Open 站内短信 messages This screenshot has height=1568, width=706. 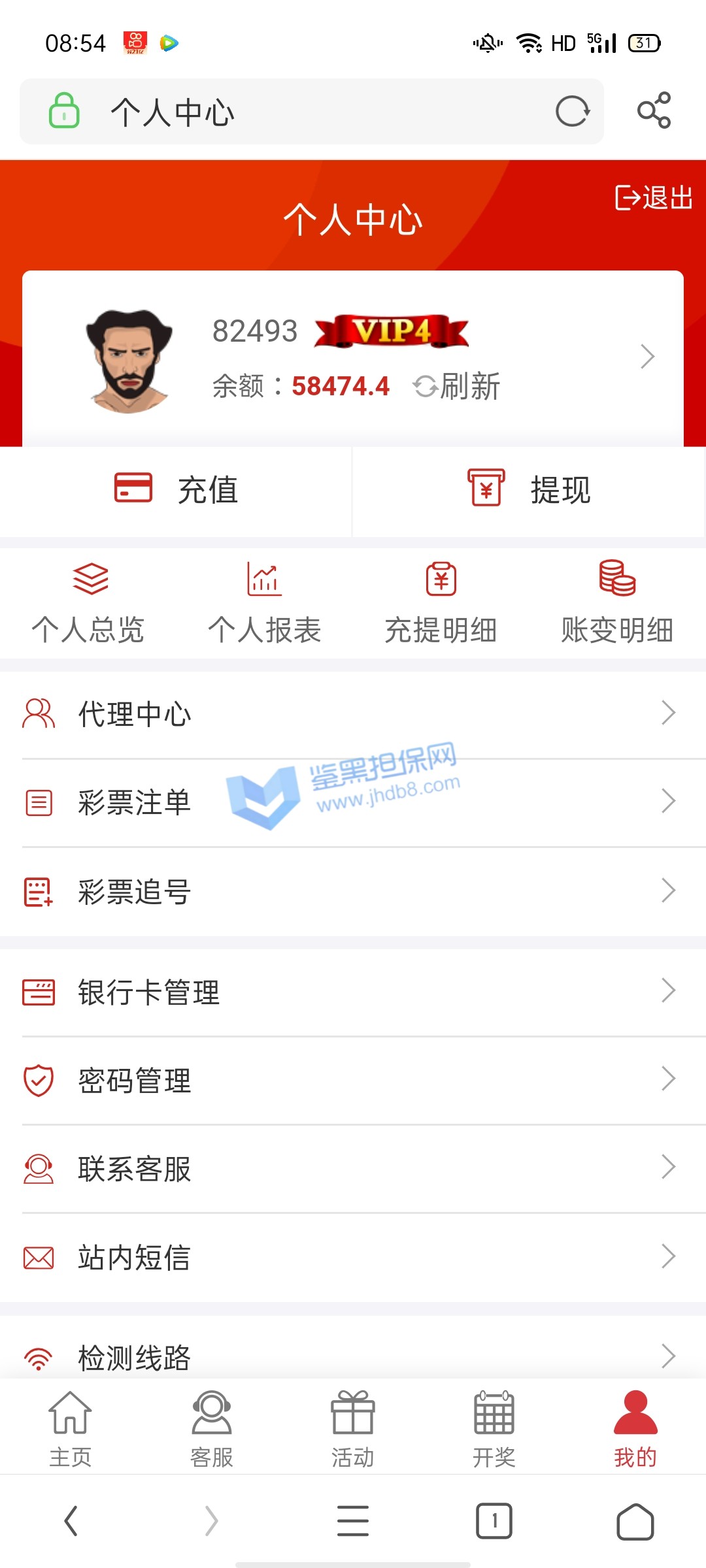tap(353, 1257)
